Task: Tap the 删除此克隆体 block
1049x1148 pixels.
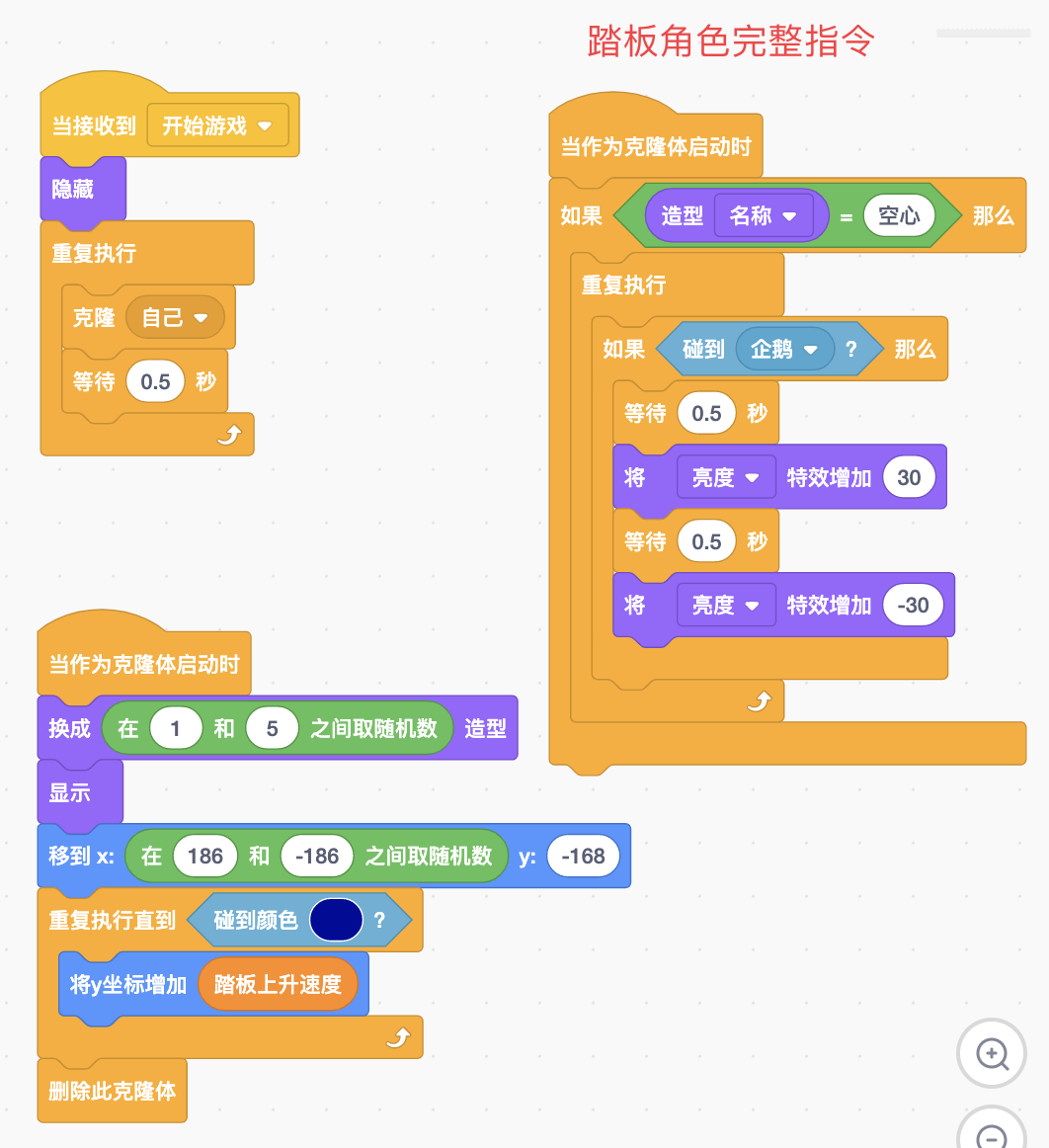Action: tap(112, 1092)
